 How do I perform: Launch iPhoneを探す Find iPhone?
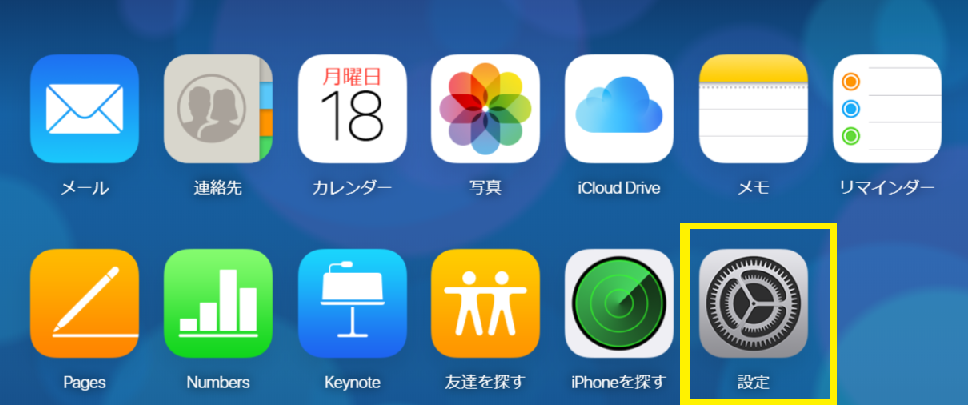(619, 303)
